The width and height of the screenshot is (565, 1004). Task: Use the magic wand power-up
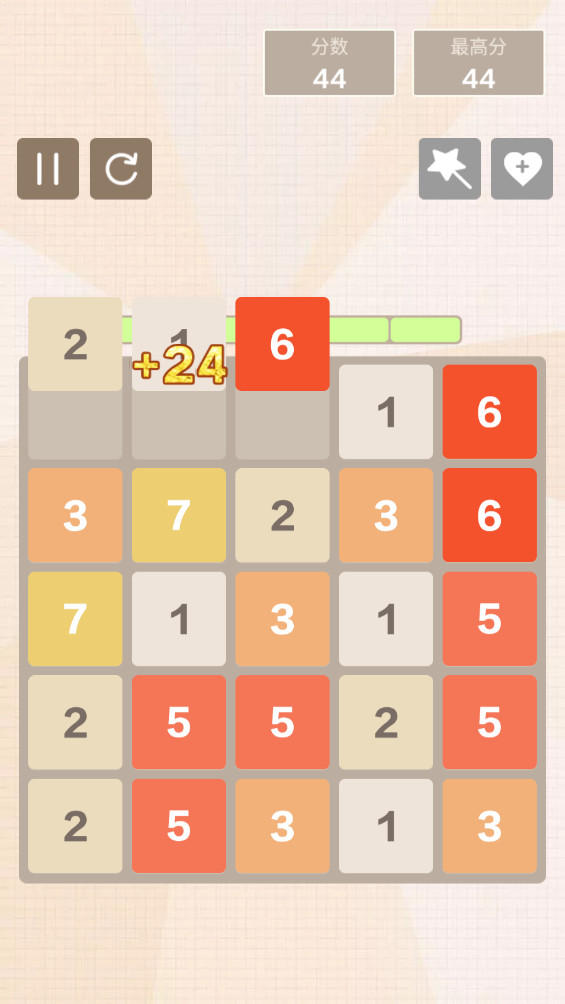tap(450, 169)
